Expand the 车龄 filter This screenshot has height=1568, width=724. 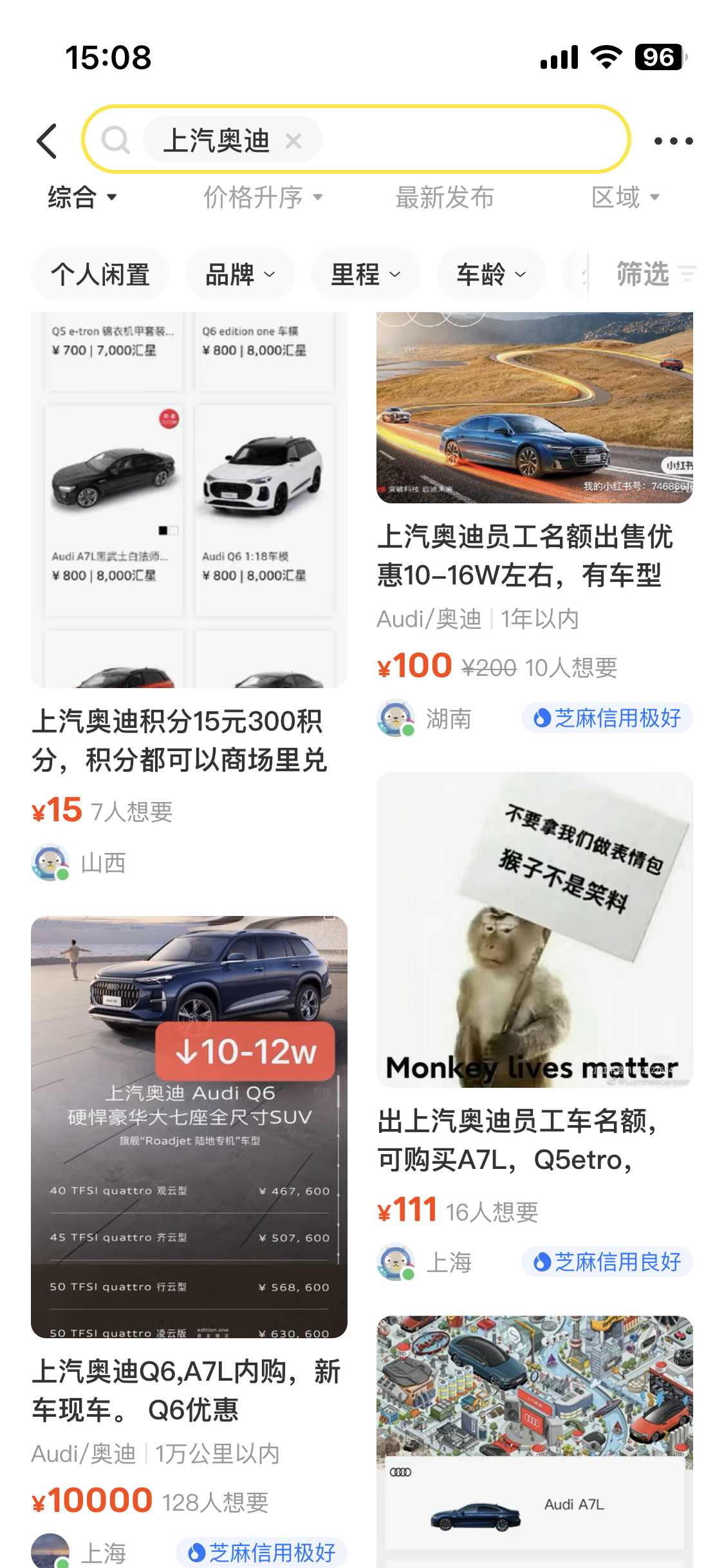pos(490,274)
